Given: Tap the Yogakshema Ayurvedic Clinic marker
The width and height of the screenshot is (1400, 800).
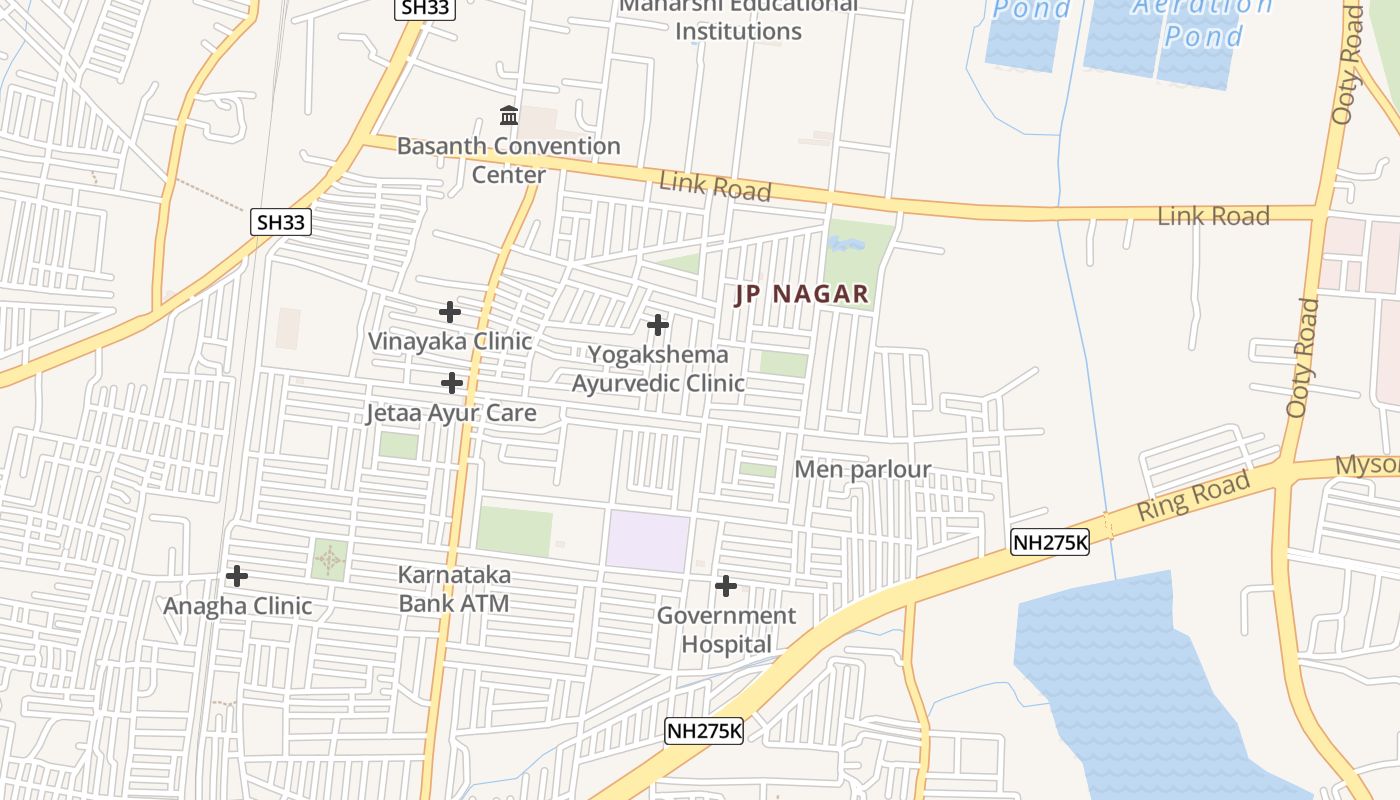Looking at the screenshot, I should 658,325.
